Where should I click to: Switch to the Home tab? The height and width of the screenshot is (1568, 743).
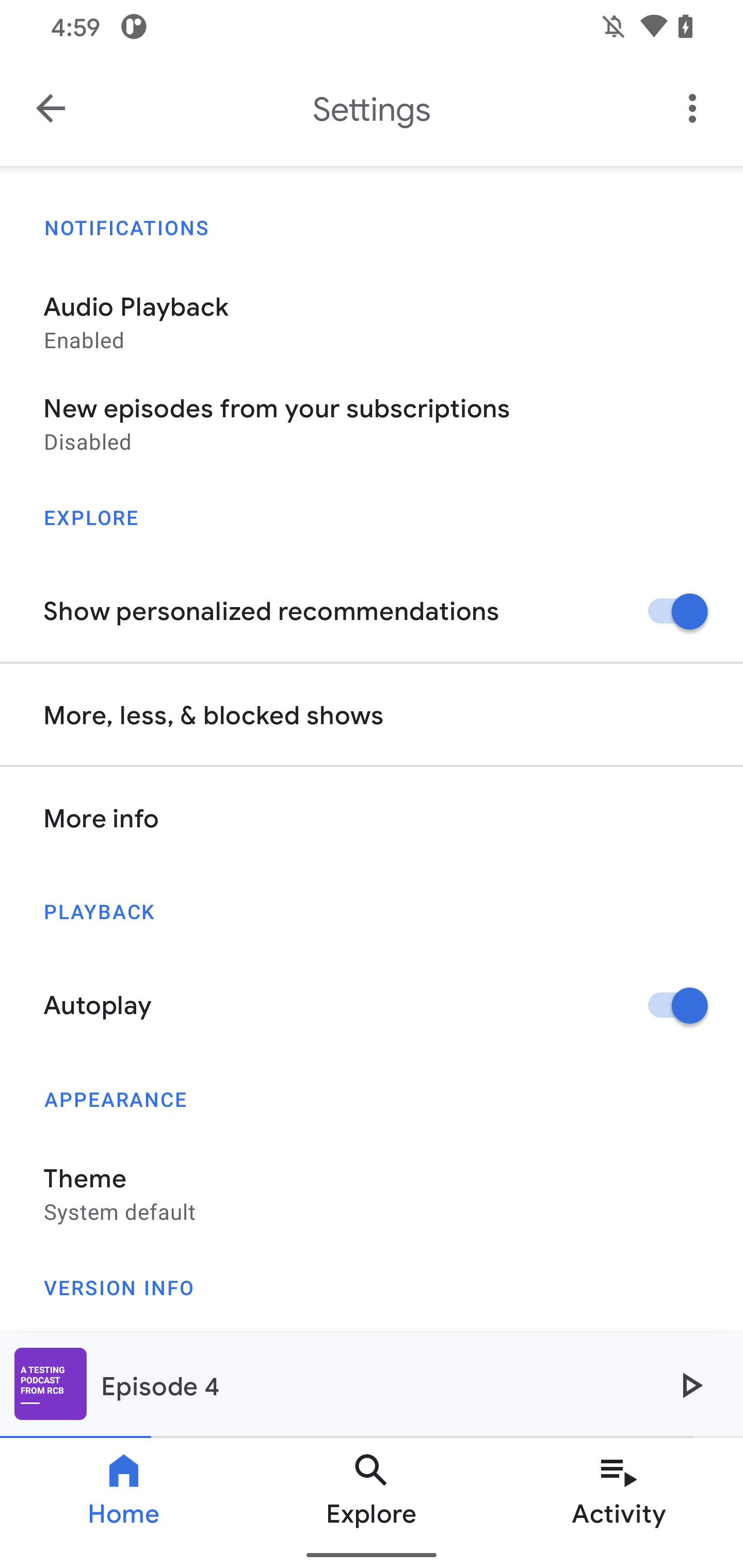[124, 1490]
